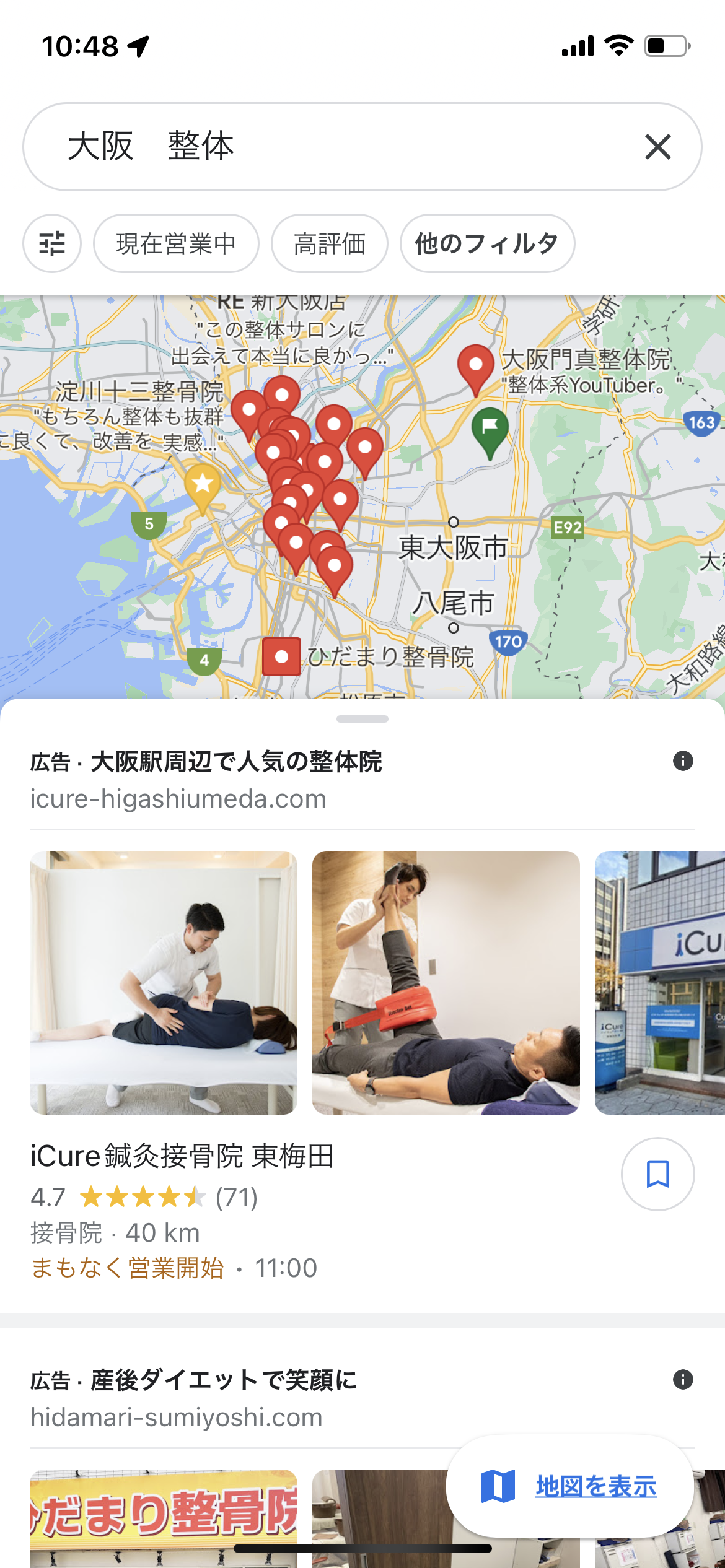
Task: Select the 現在営業中 filter chip
Action: pyautogui.click(x=176, y=243)
